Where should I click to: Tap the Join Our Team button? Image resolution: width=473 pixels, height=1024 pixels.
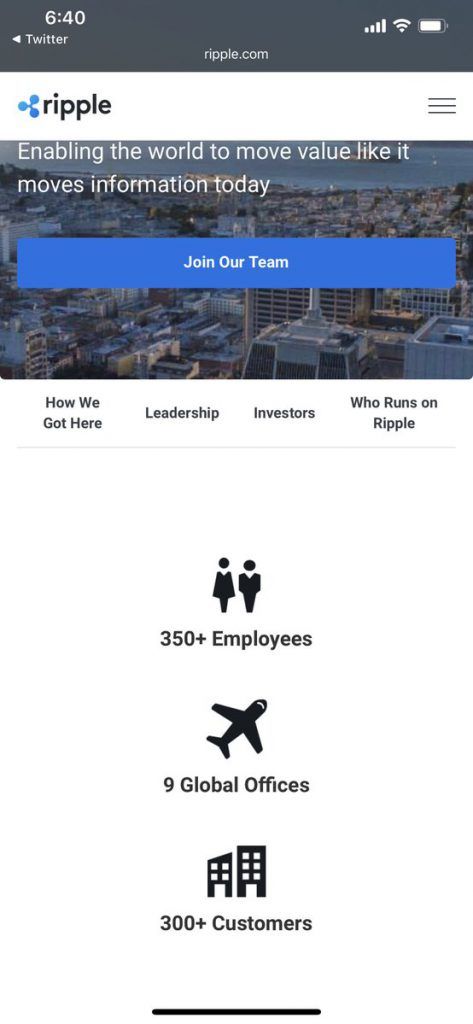pos(236,263)
